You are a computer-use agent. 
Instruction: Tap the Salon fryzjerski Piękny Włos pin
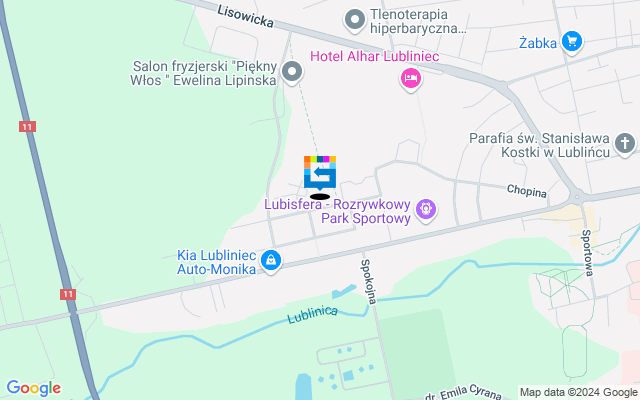292,71
